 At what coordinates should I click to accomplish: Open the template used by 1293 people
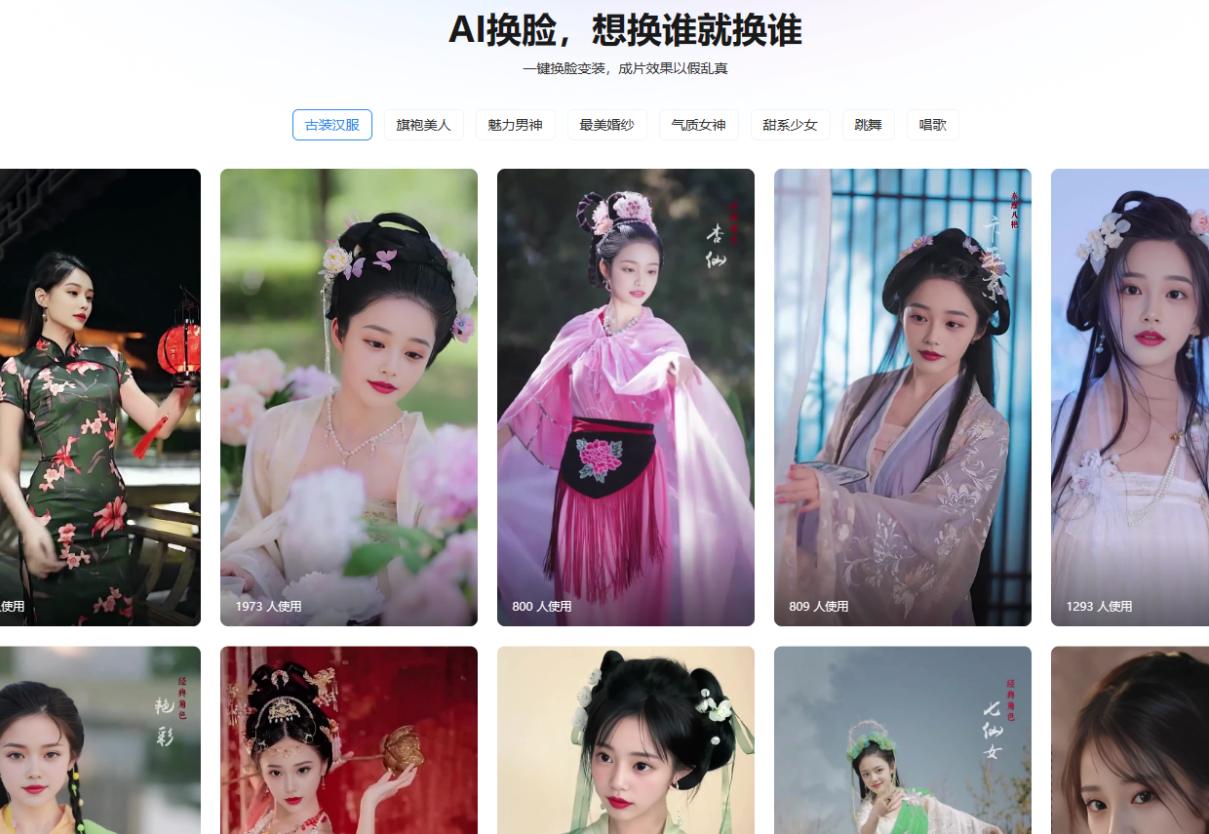click(1130, 397)
